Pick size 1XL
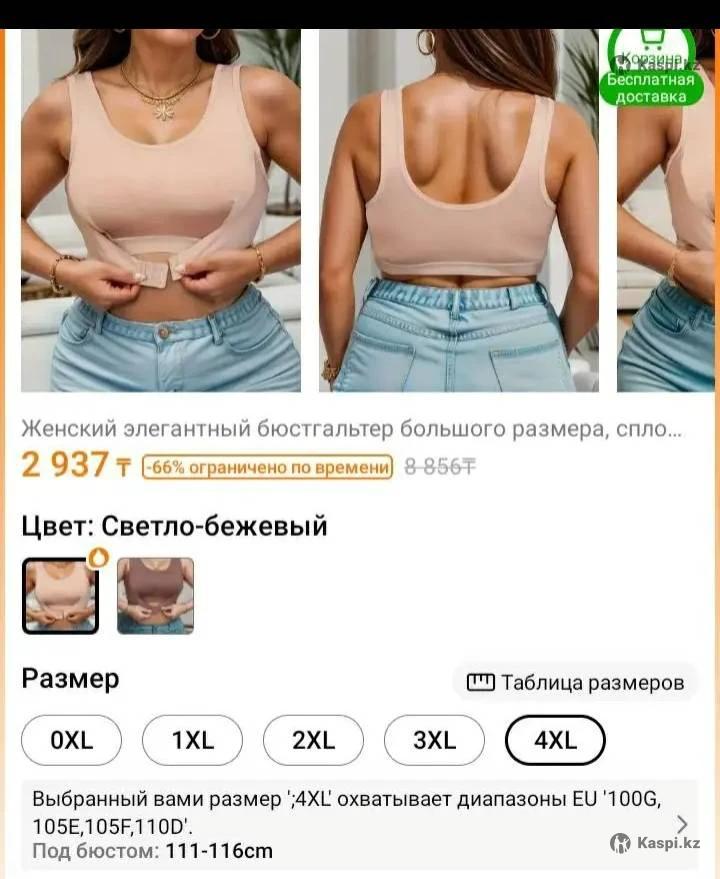This screenshot has width=720, height=879. click(x=192, y=741)
